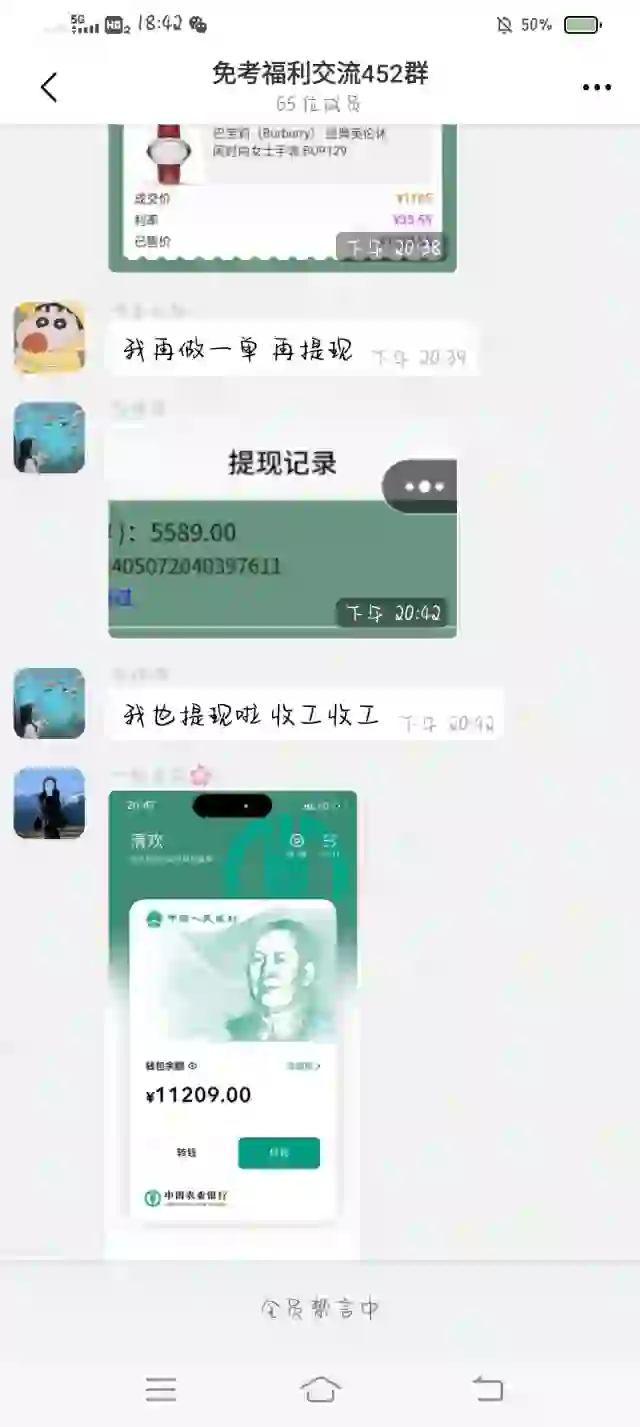View profile of the wallet screenshot sender
This screenshot has height=1427, width=640.
(x=49, y=803)
